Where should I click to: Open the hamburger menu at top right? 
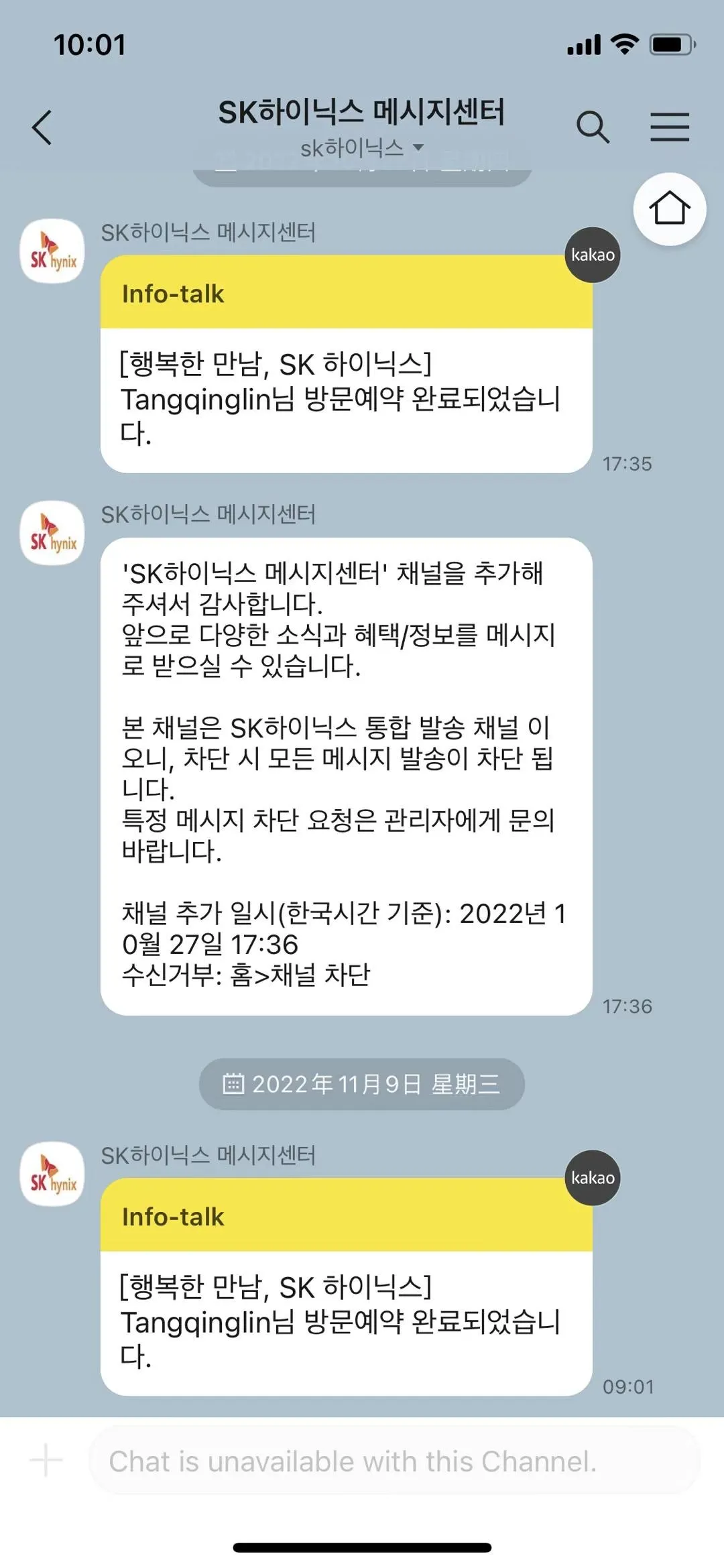670,126
